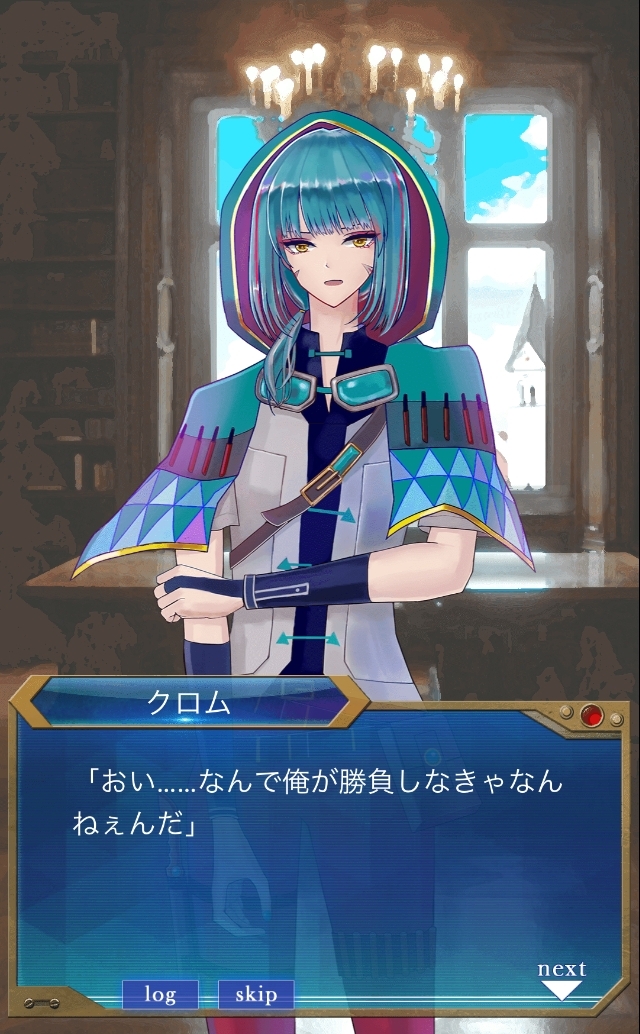The width and height of the screenshot is (640, 1034).
Task: Skip the current dialogue scene
Action: point(256,994)
